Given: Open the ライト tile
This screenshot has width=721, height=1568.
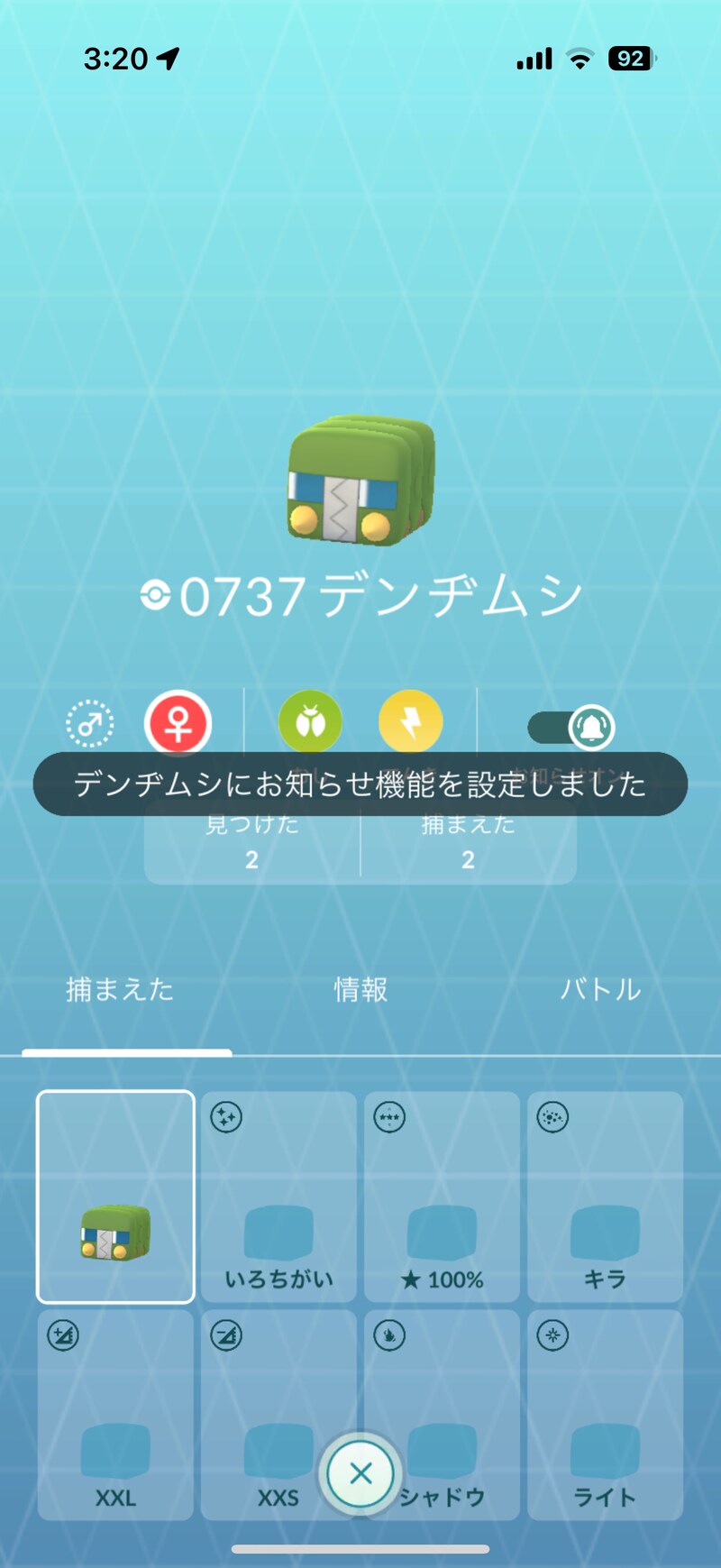Looking at the screenshot, I should coord(605,1415).
